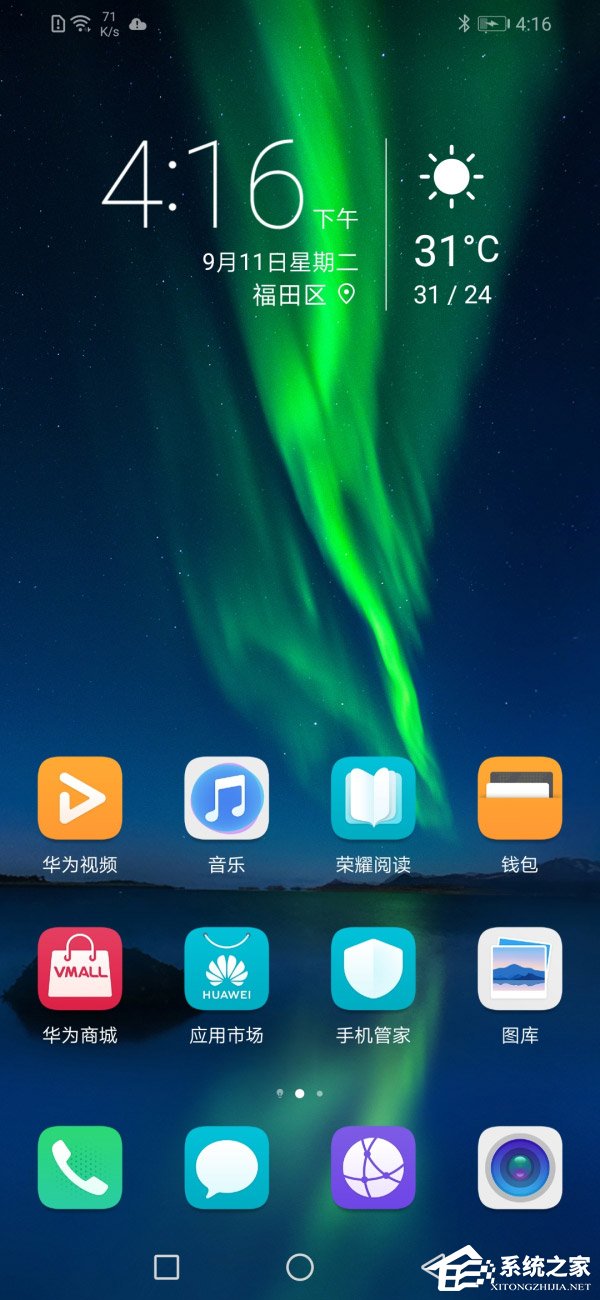Launch the 音乐 music app

(x=227, y=798)
